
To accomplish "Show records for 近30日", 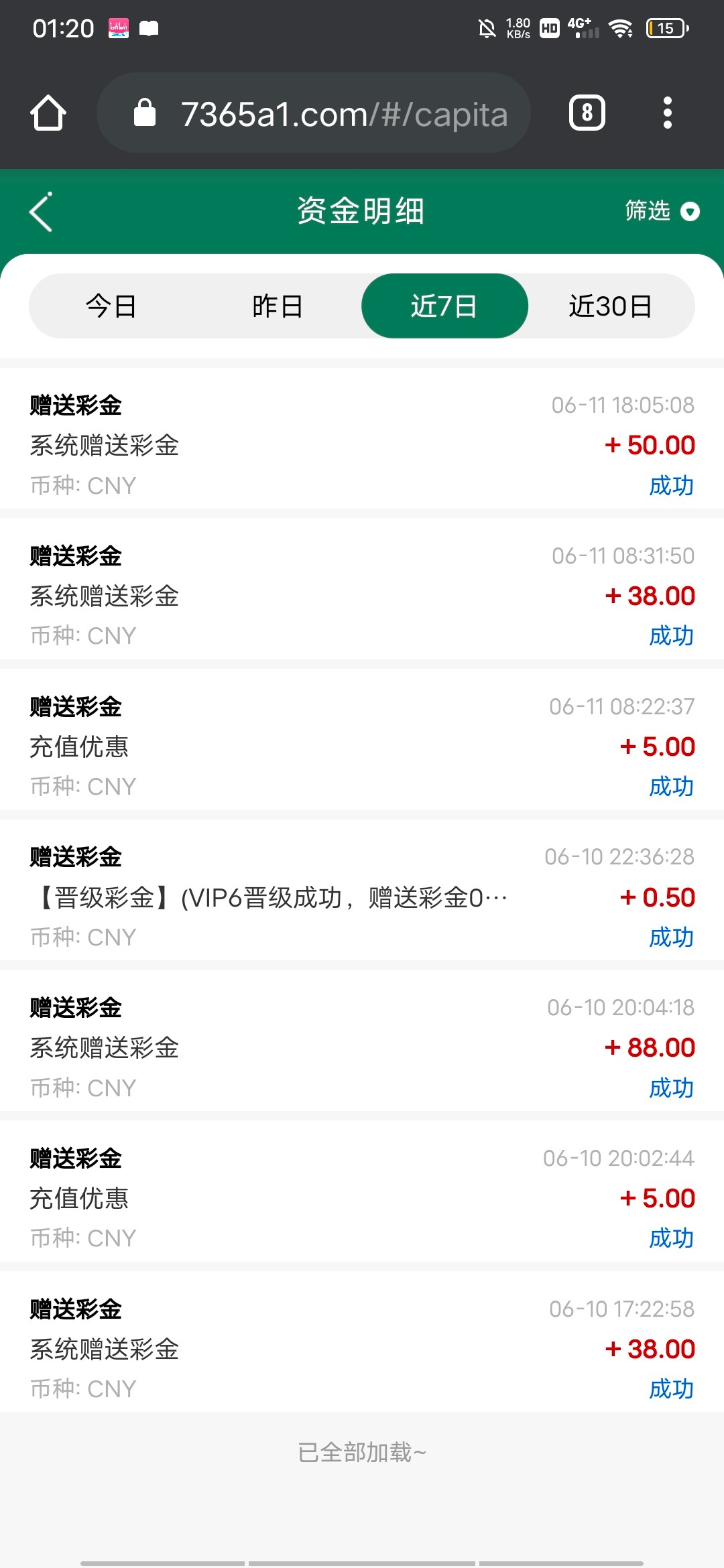I will click(611, 306).
